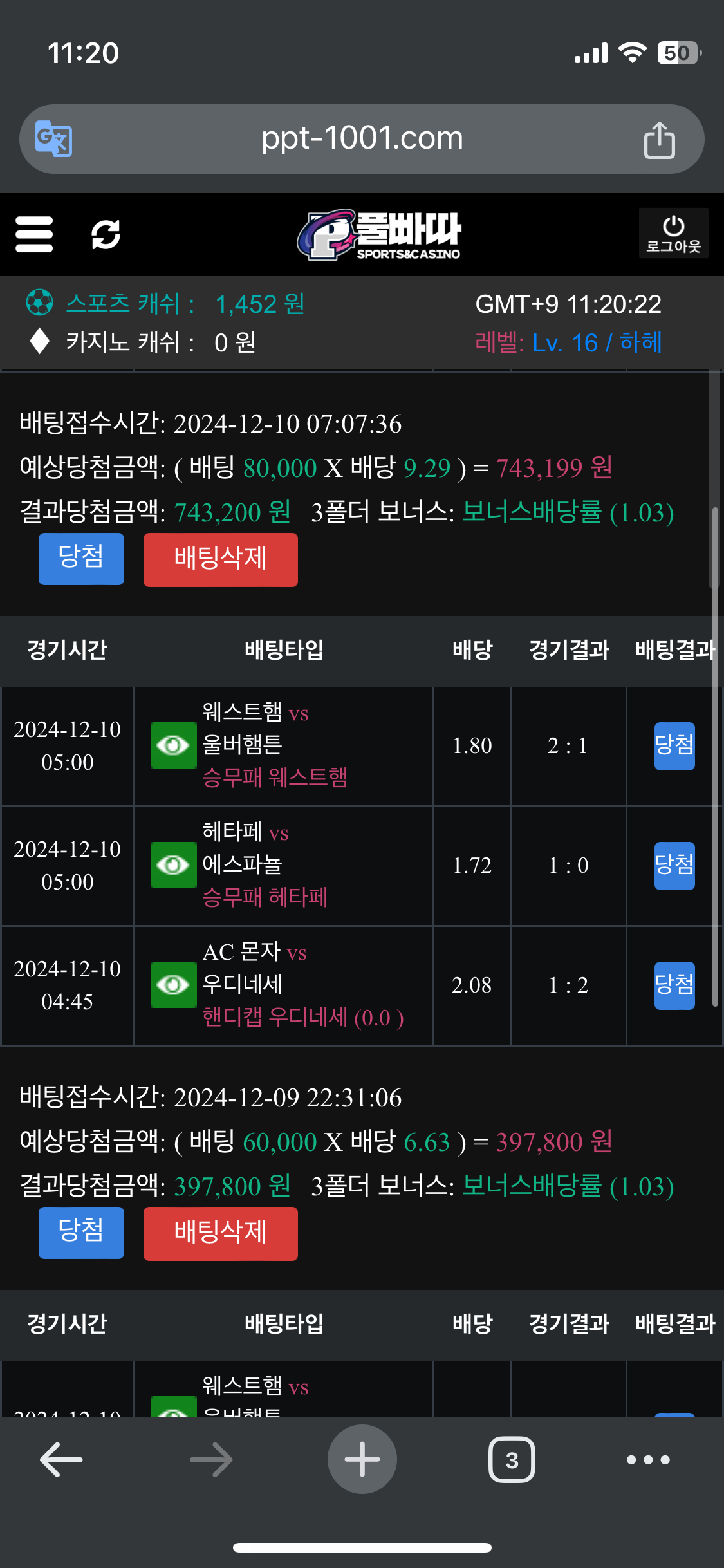View details of 헤타페 vs 에스파뇰 match

[173, 865]
